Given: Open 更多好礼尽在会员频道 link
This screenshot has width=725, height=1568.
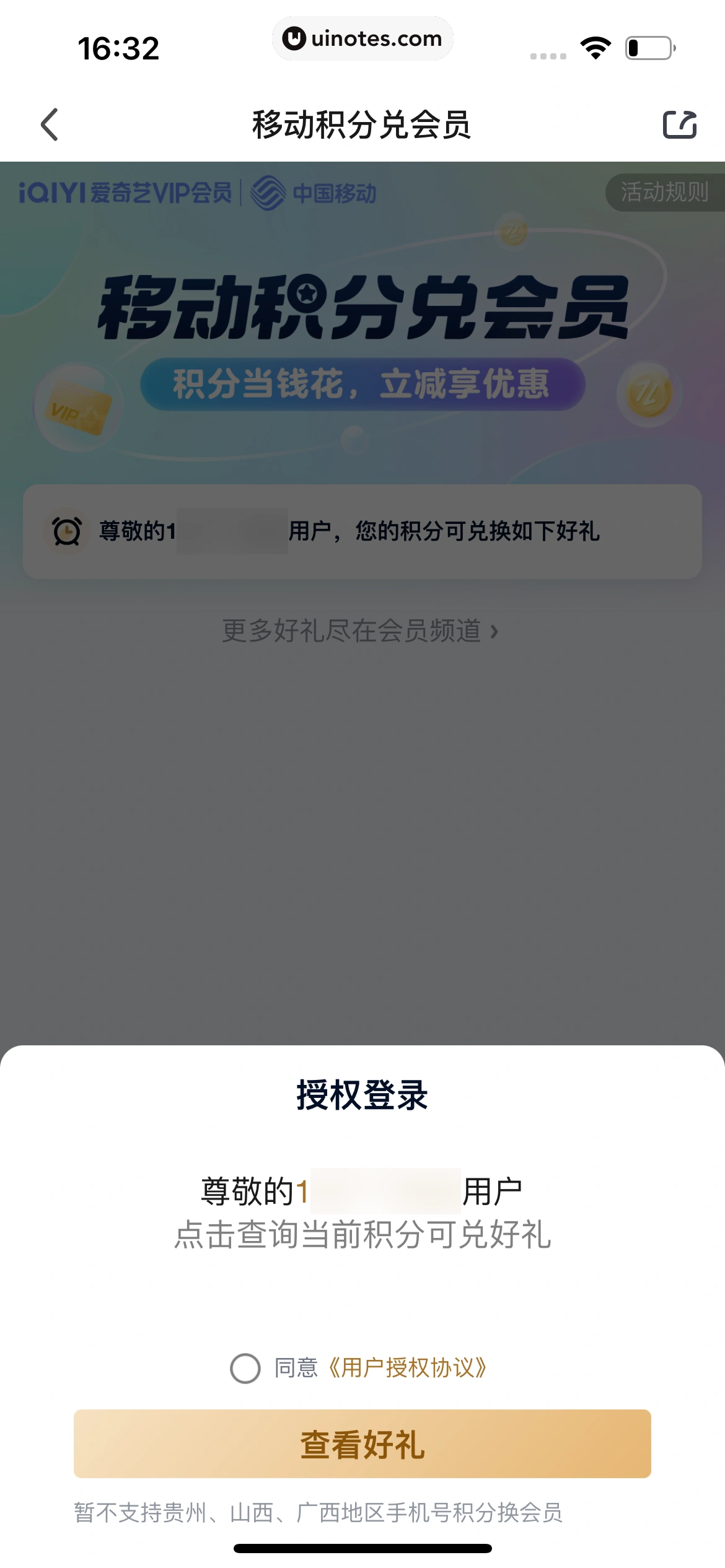Looking at the screenshot, I should pyautogui.click(x=360, y=631).
